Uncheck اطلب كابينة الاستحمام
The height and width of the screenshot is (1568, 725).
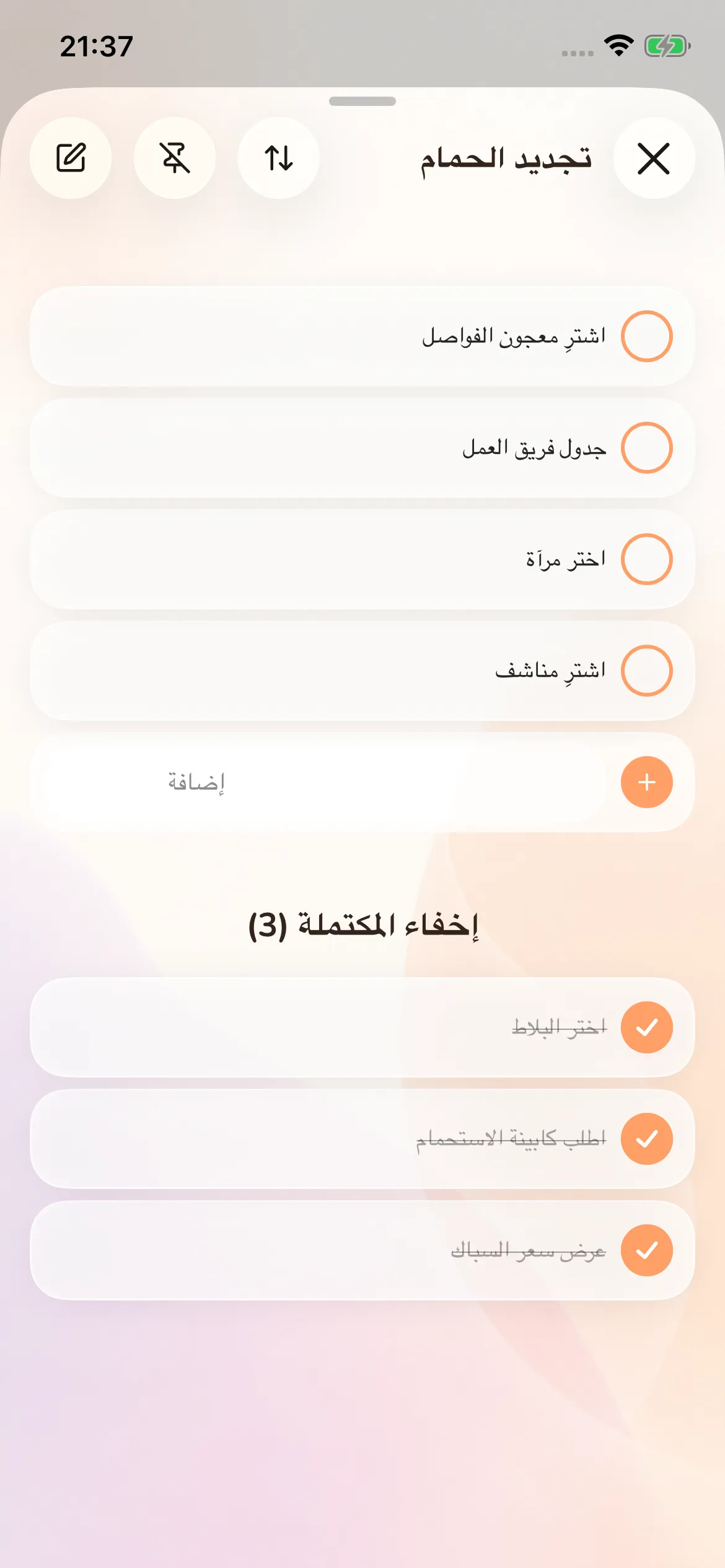coord(647,1139)
